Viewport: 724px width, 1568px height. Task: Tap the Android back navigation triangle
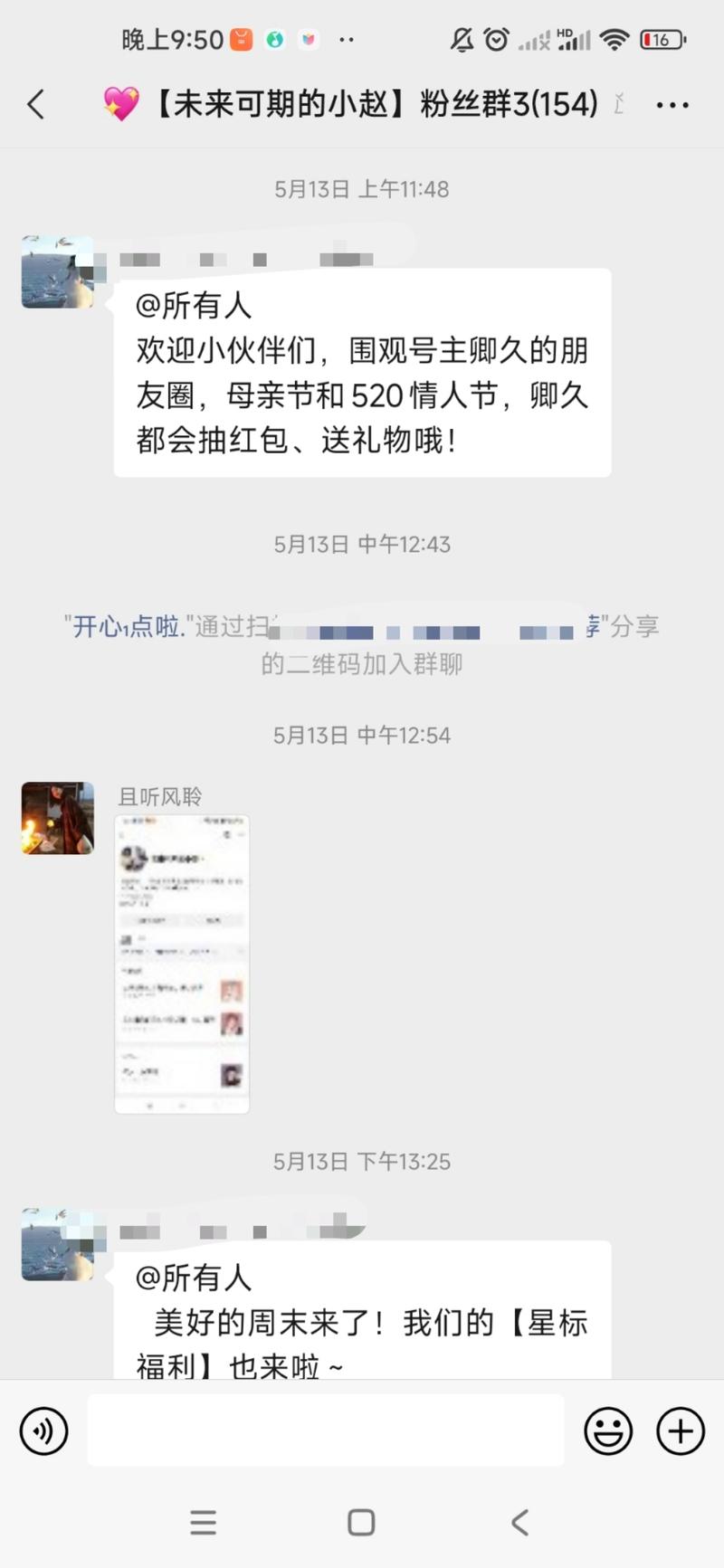(520, 1523)
